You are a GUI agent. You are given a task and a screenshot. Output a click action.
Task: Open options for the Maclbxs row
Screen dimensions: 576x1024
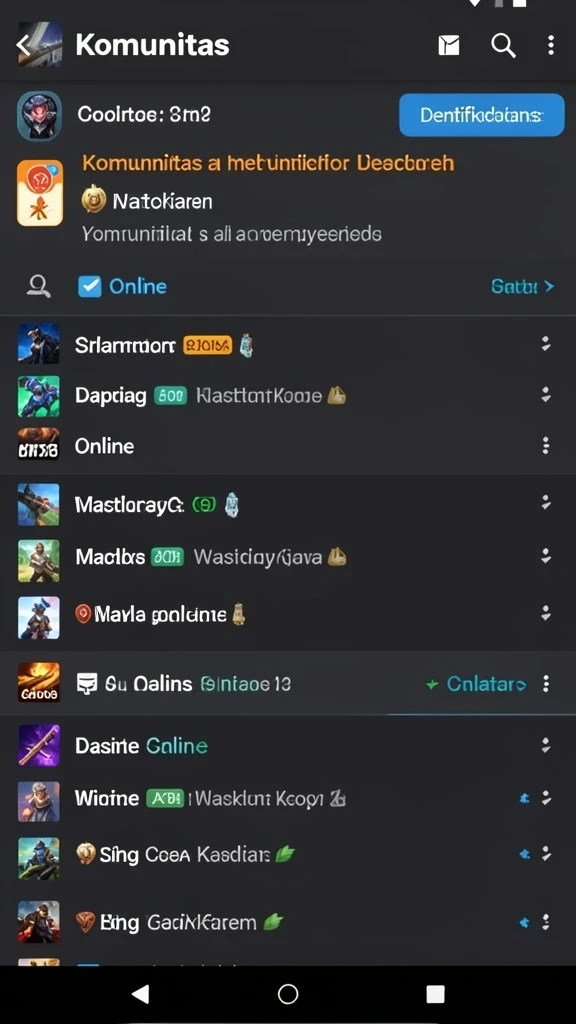(545, 556)
